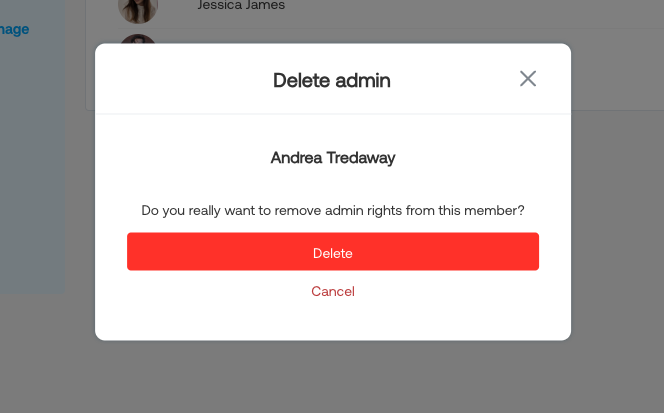Cancel removing admin rights
This screenshot has height=413, width=664.
point(332,292)
